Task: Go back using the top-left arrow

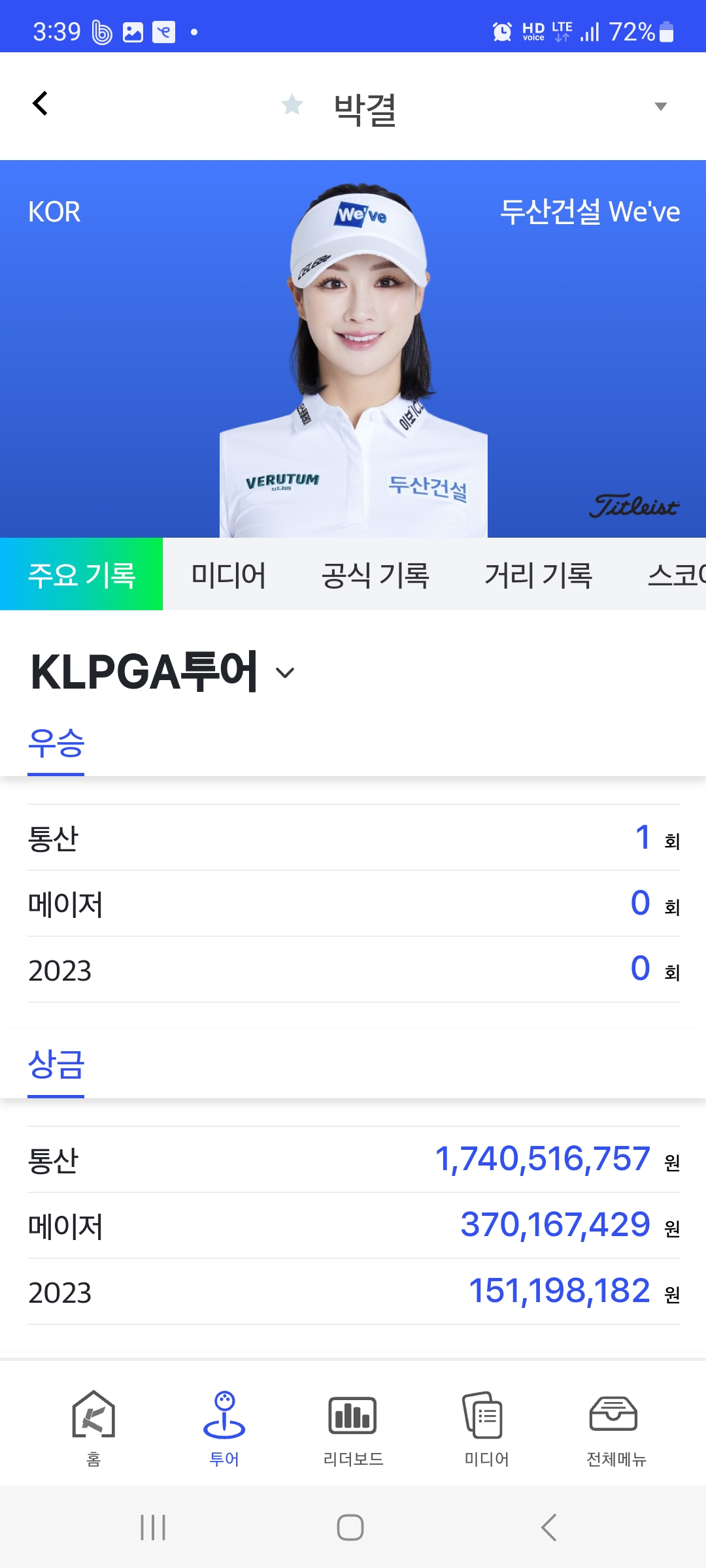Action: 41,103
